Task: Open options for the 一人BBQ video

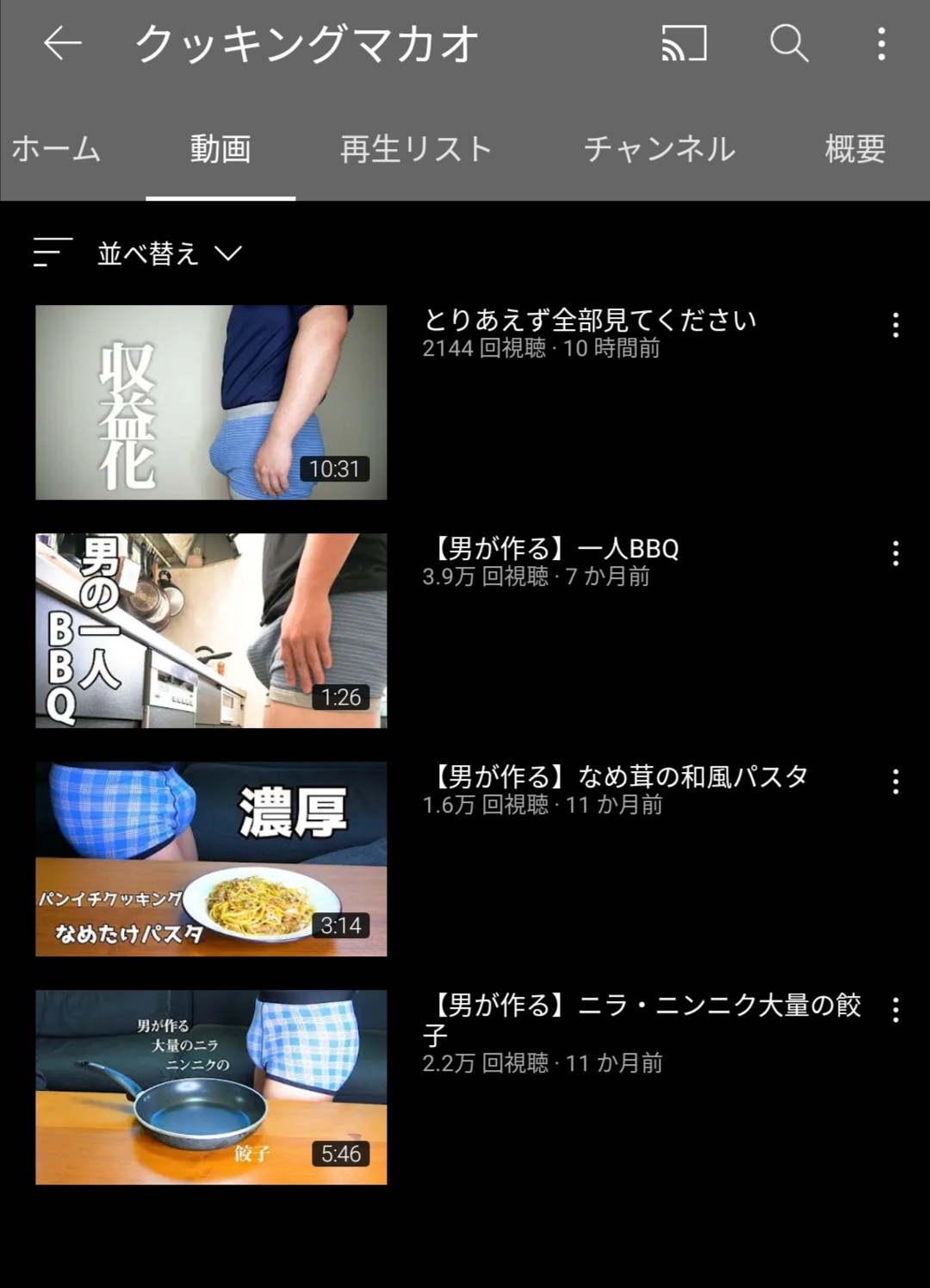Action: click(x=896, y=553)
